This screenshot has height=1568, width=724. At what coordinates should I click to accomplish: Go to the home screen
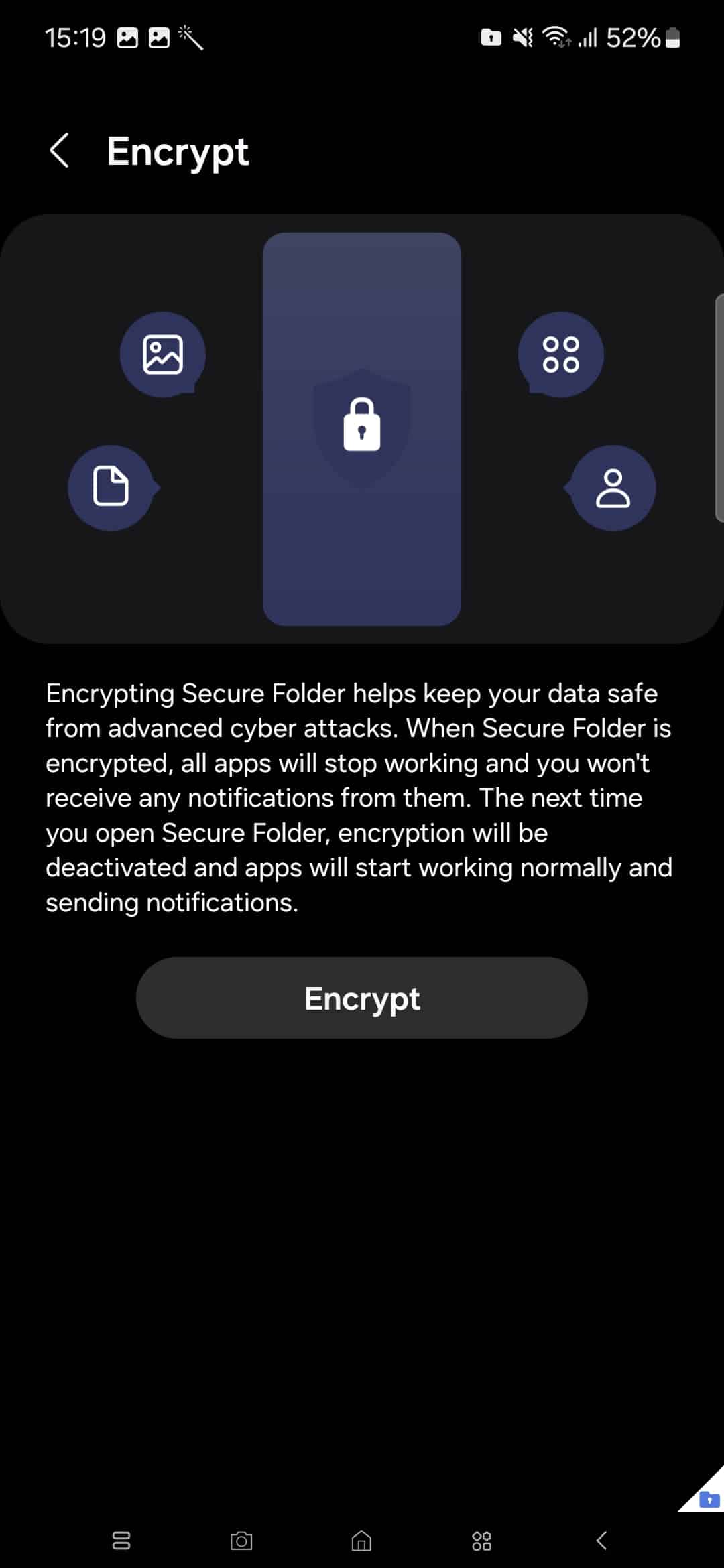[x=361, y=1541]
